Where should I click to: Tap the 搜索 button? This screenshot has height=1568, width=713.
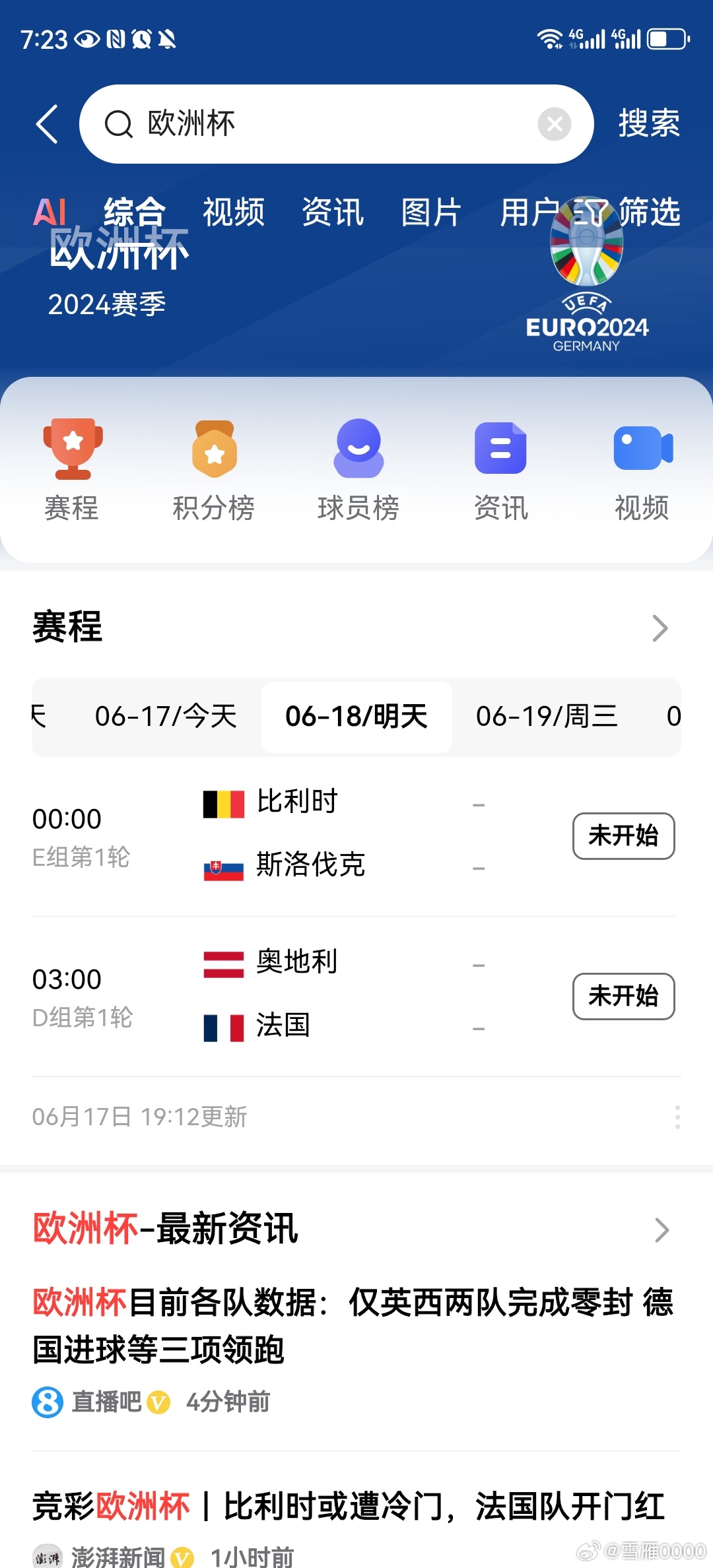click(x=649, y=123)
